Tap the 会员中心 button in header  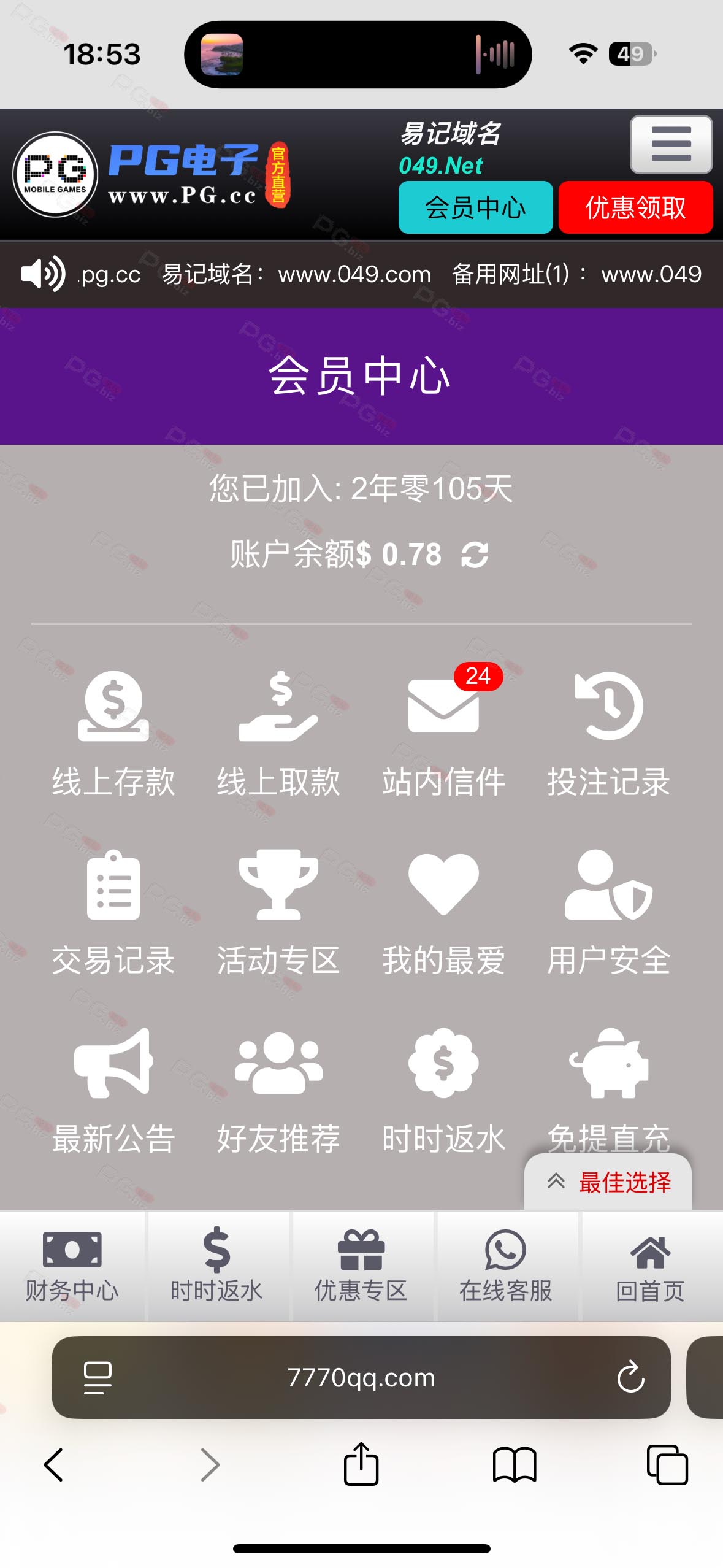point(475,207)
